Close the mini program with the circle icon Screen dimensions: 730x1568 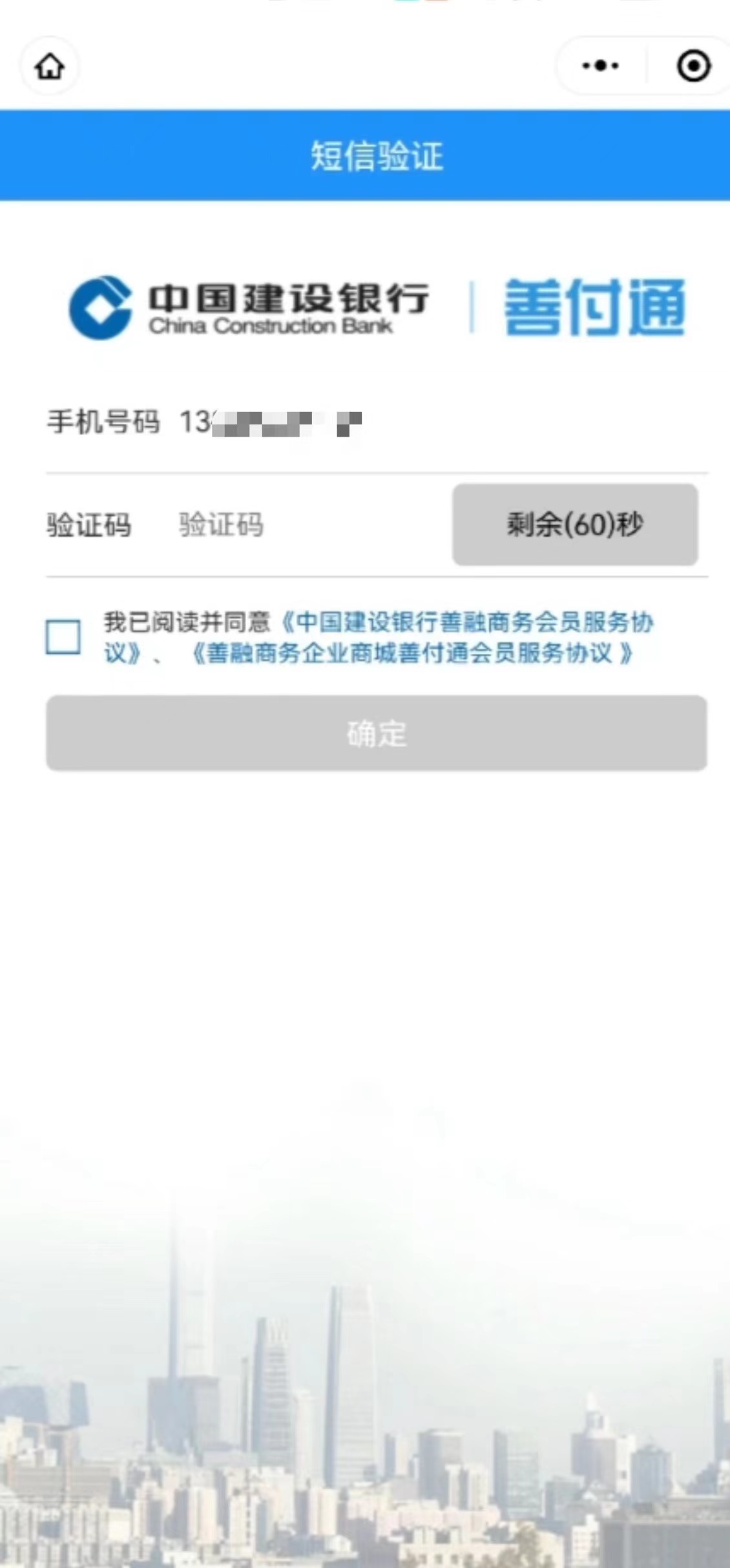693,66
